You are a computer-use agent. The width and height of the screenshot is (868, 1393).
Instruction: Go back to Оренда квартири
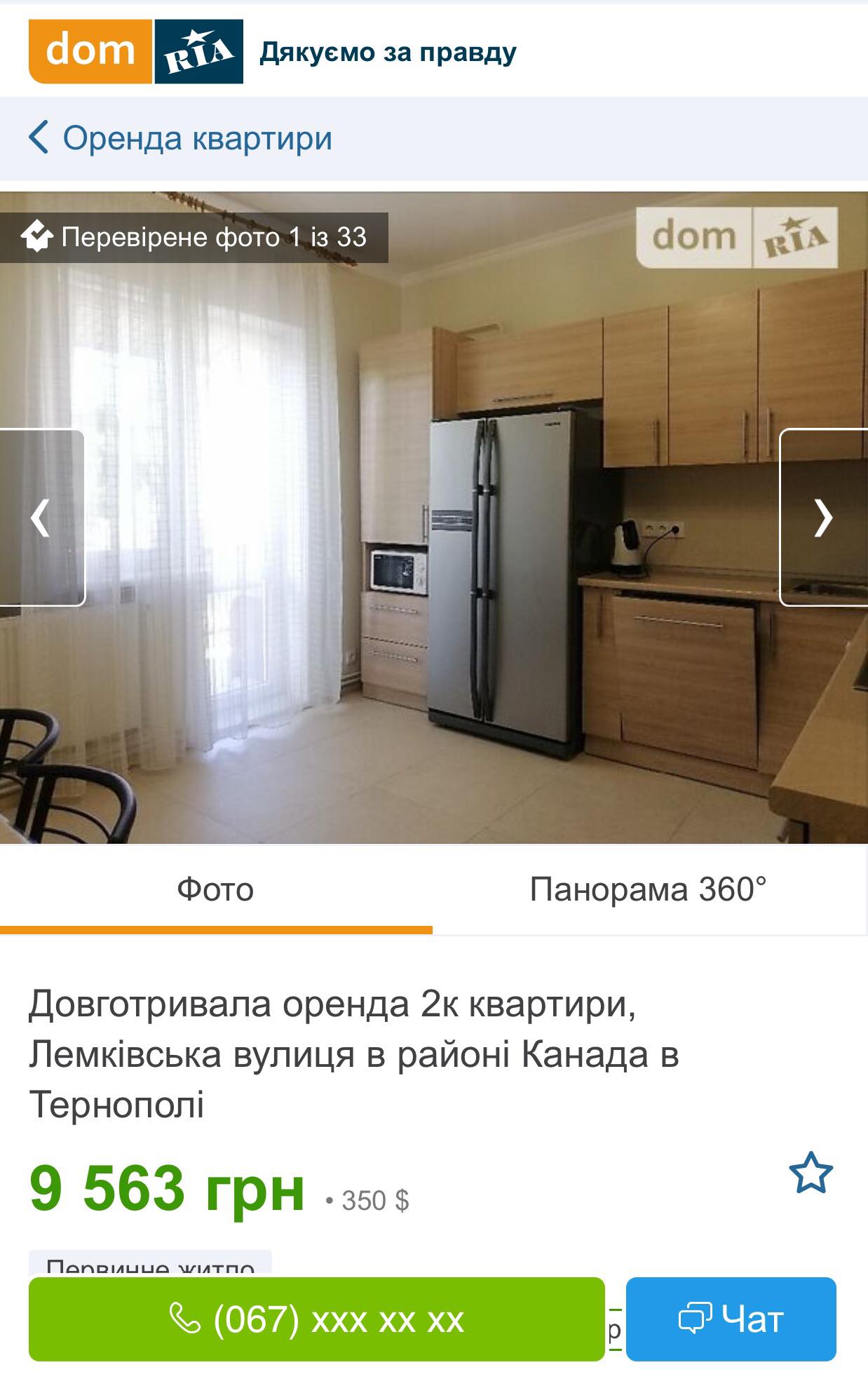180,137
